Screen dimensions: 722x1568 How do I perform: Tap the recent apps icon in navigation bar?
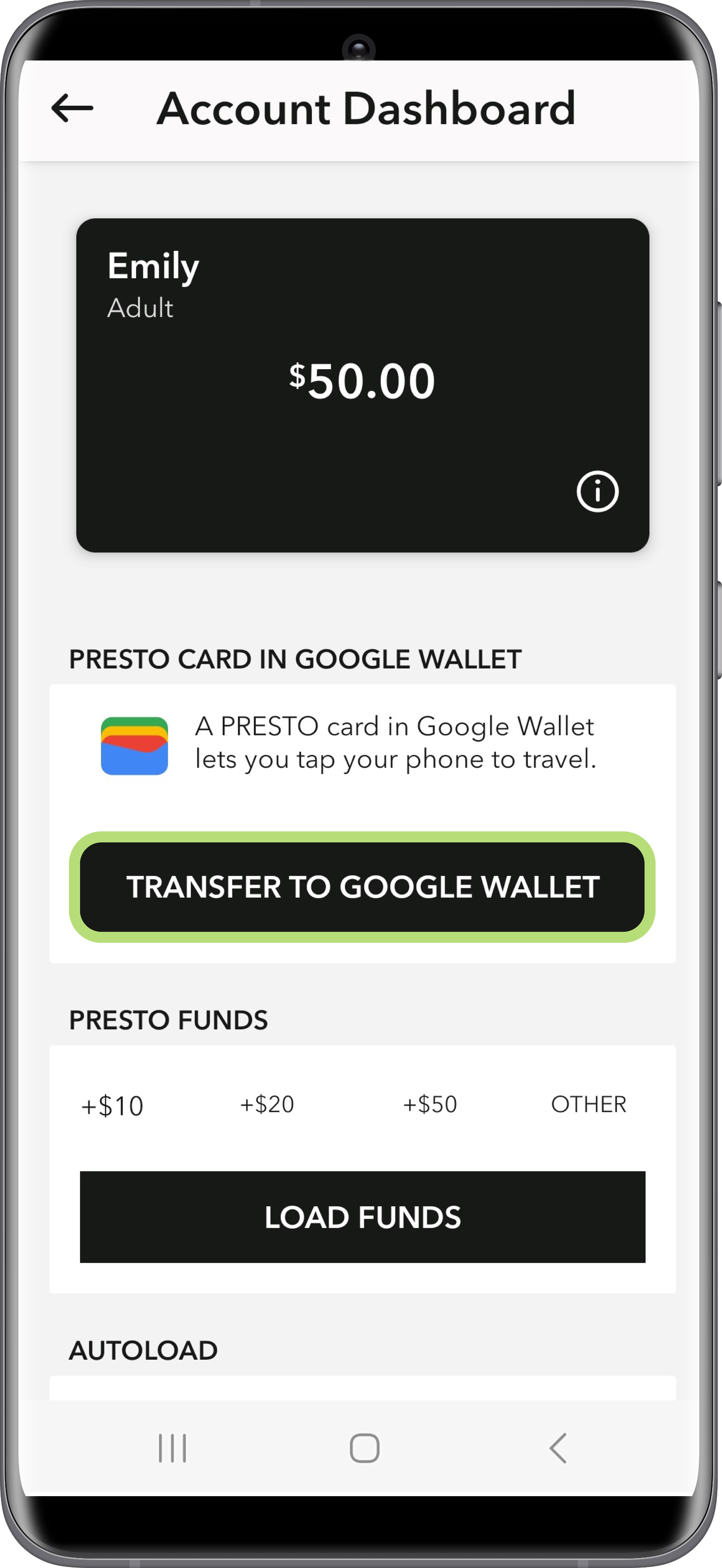(172, 1448)
